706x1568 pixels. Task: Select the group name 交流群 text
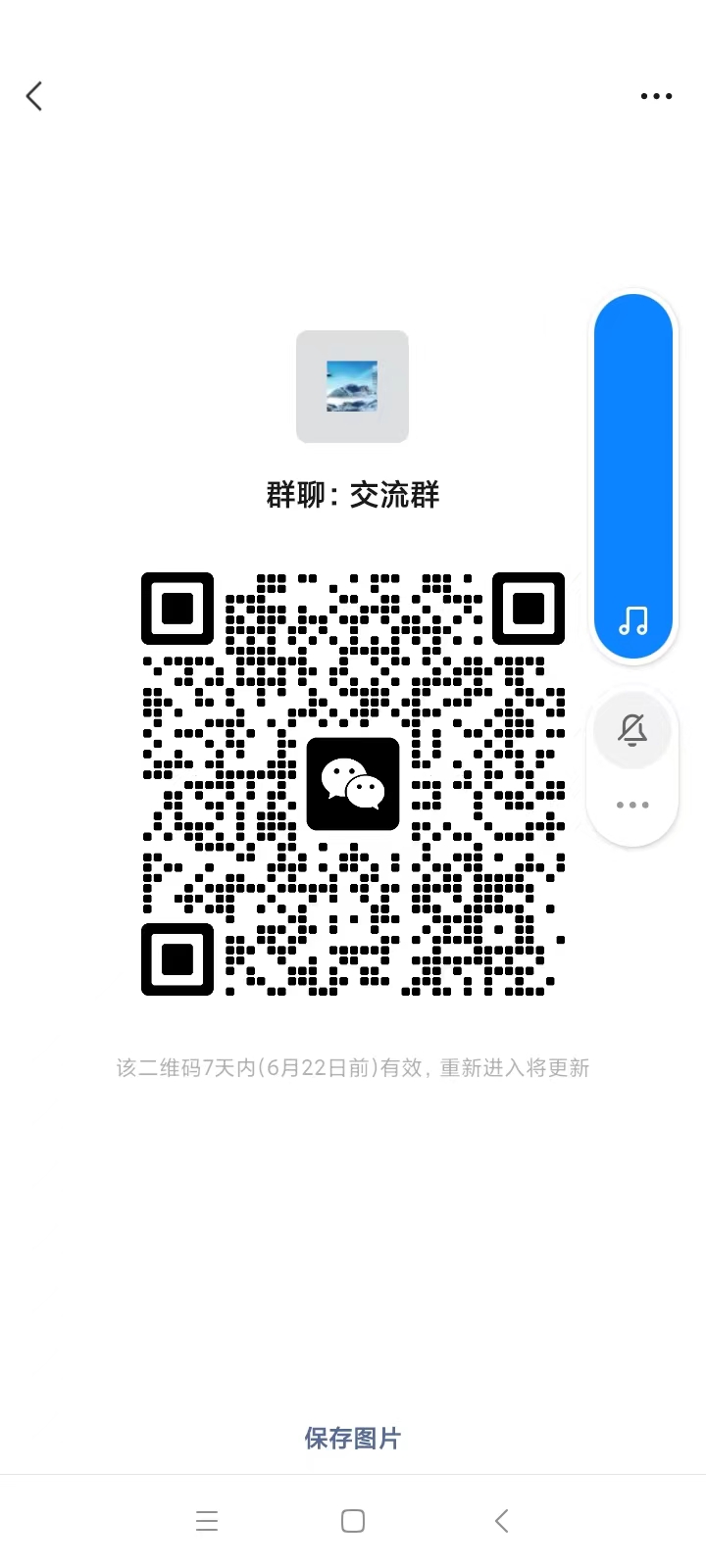coord(352,495)
